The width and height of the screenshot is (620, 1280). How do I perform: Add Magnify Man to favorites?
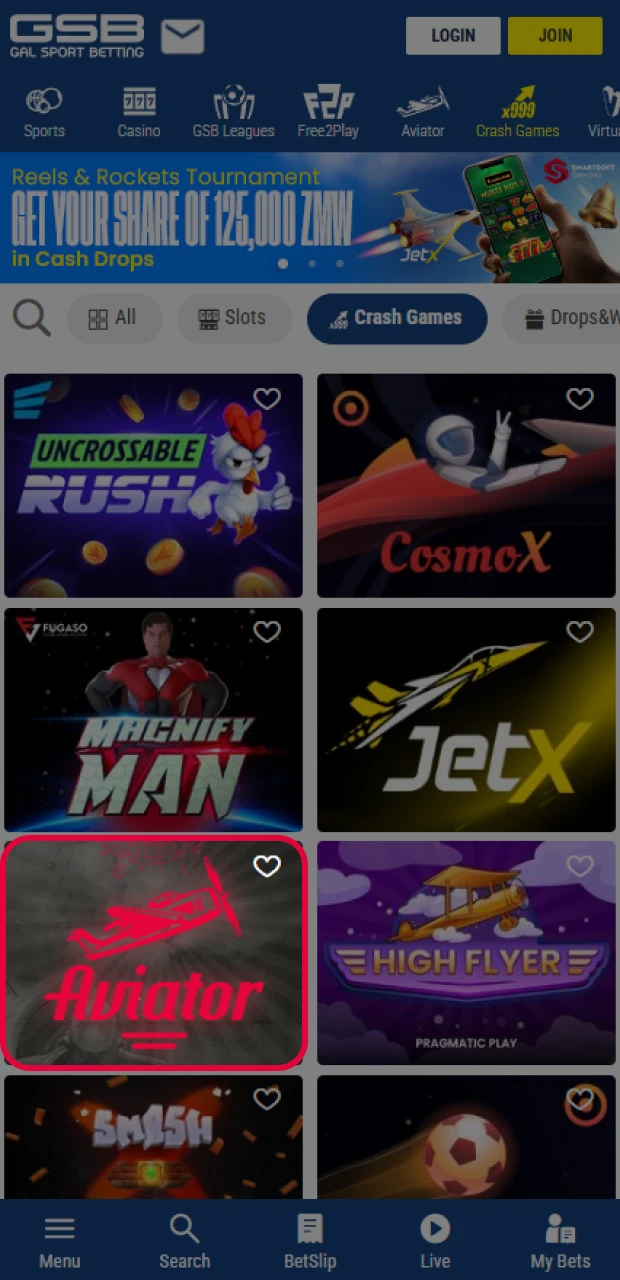click(x=267, y=632)
